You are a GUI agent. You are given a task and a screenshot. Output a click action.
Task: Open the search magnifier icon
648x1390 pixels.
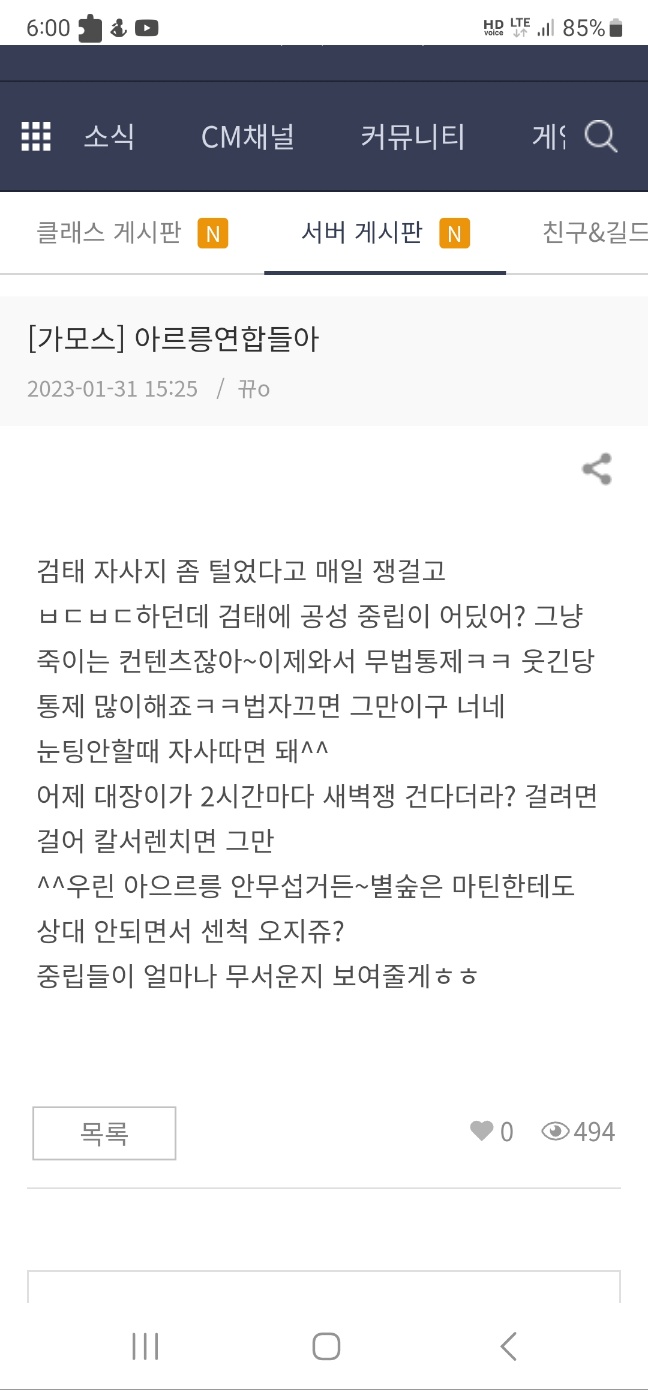coord(601,136)
